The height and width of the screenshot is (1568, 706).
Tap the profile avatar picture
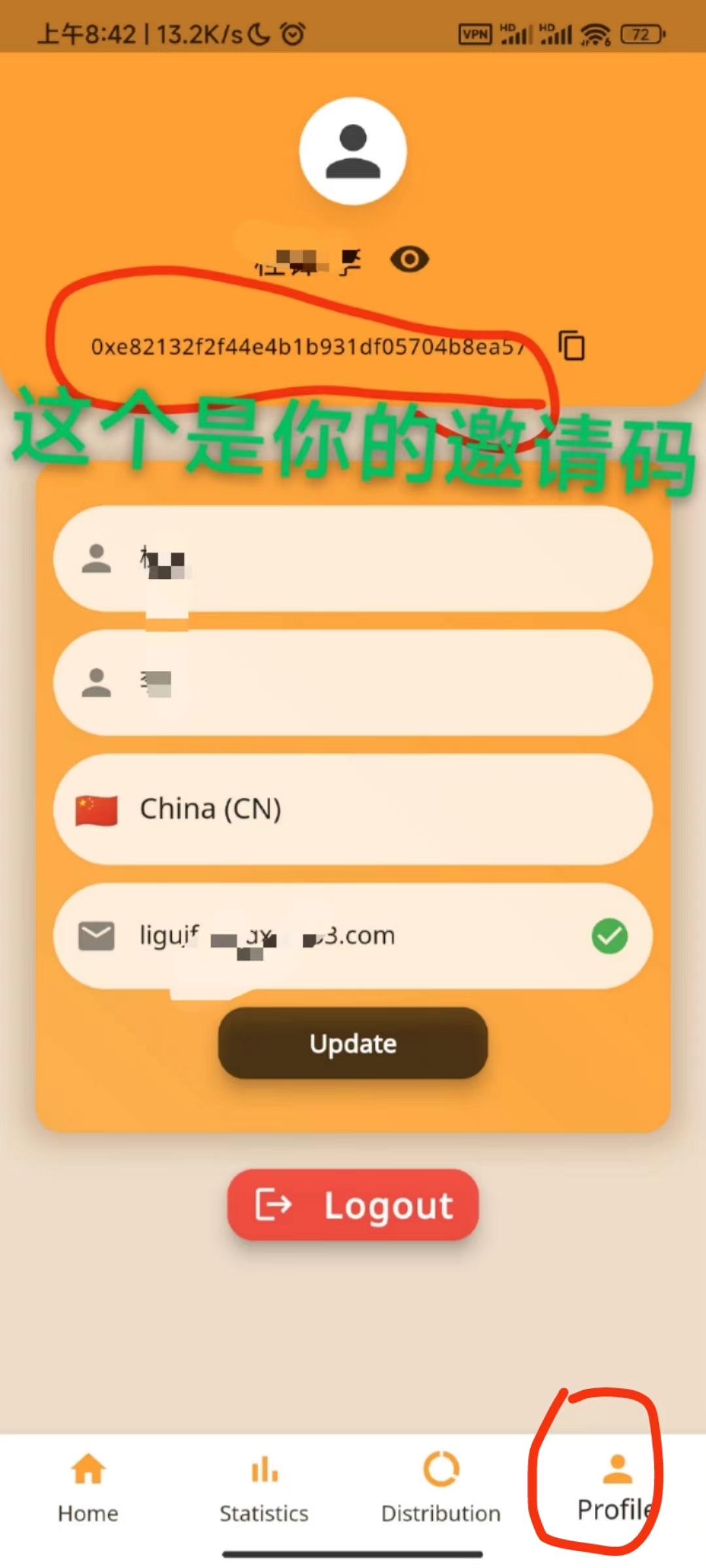pos(353,152)
